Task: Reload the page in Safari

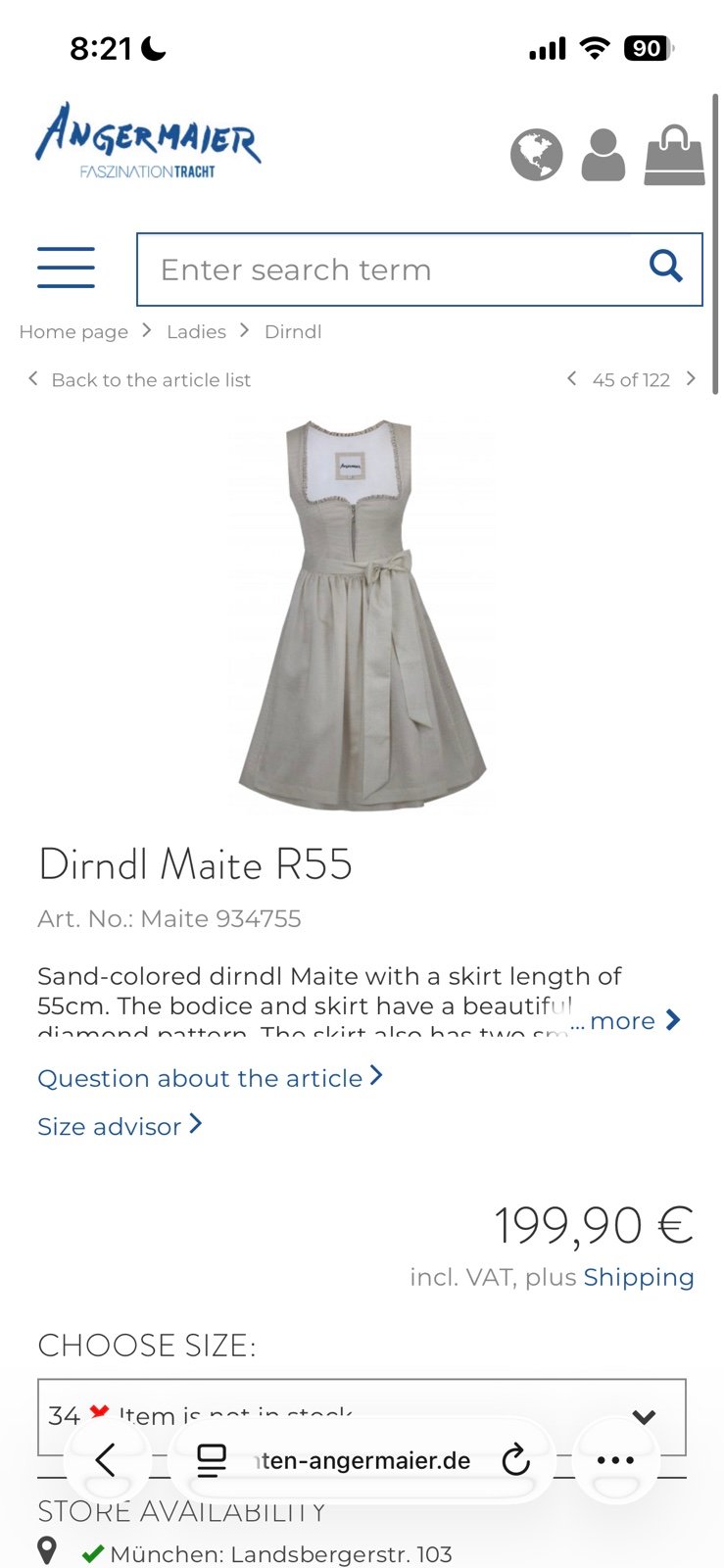Action: [515, 1460]
